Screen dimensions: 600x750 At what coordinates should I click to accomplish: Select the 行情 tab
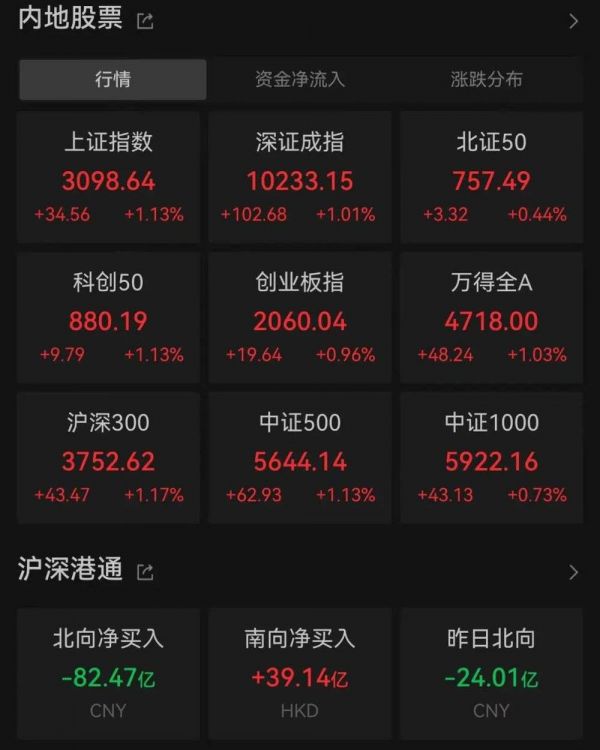[x=113, y=80]
